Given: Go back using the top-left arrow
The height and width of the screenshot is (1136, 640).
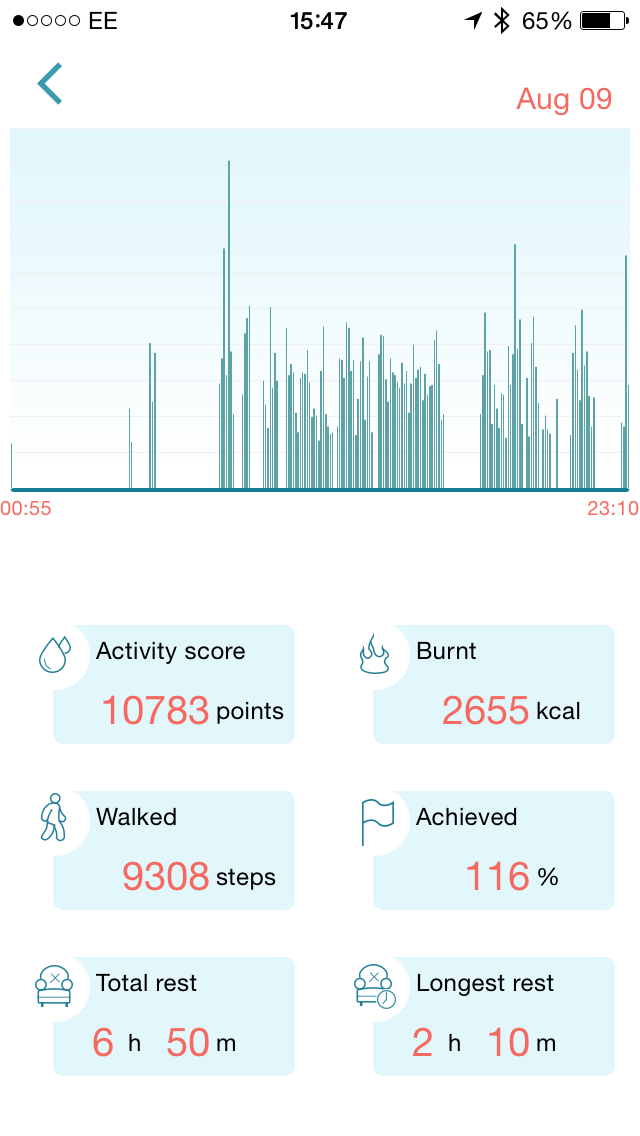Looking at the screenshot, I should 50,83.
